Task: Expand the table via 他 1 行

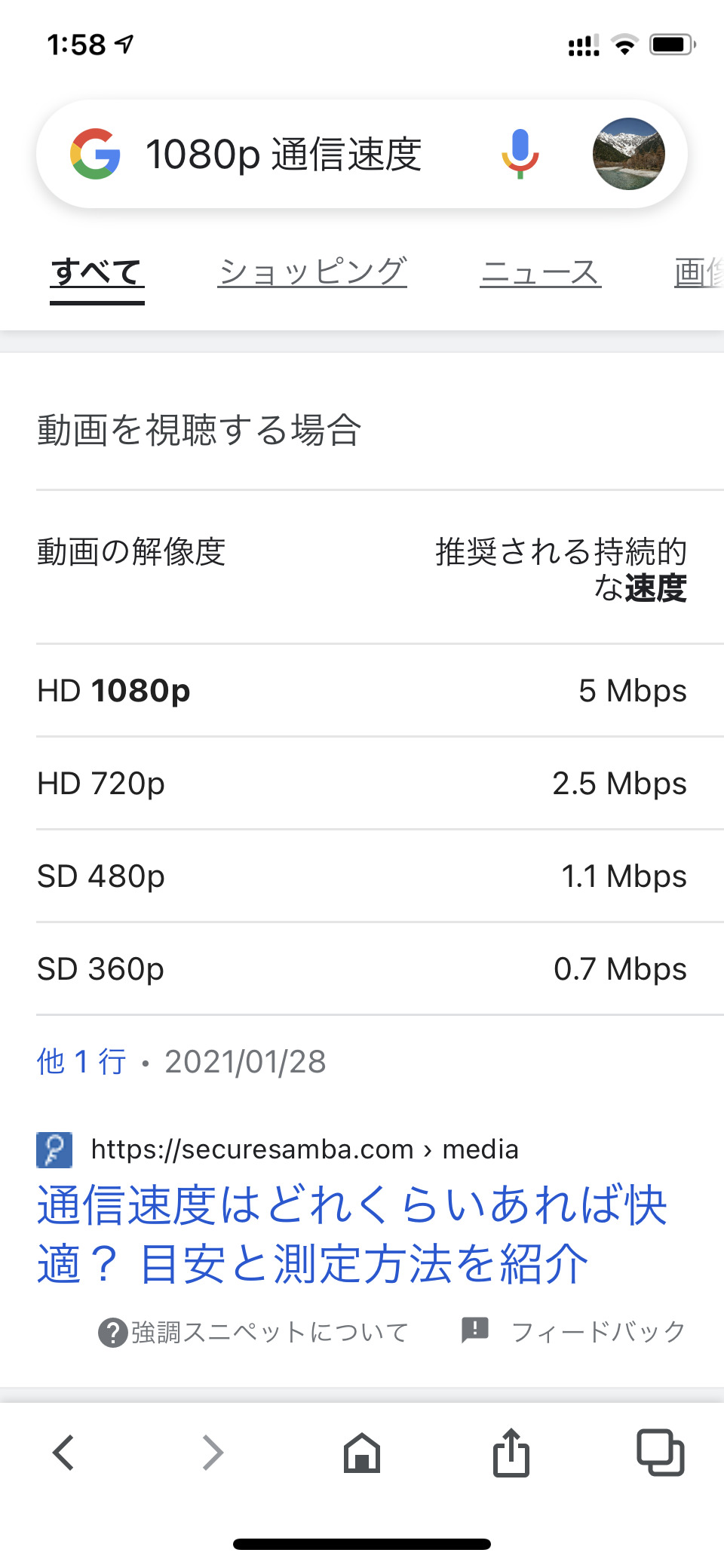Action: 81,1062
